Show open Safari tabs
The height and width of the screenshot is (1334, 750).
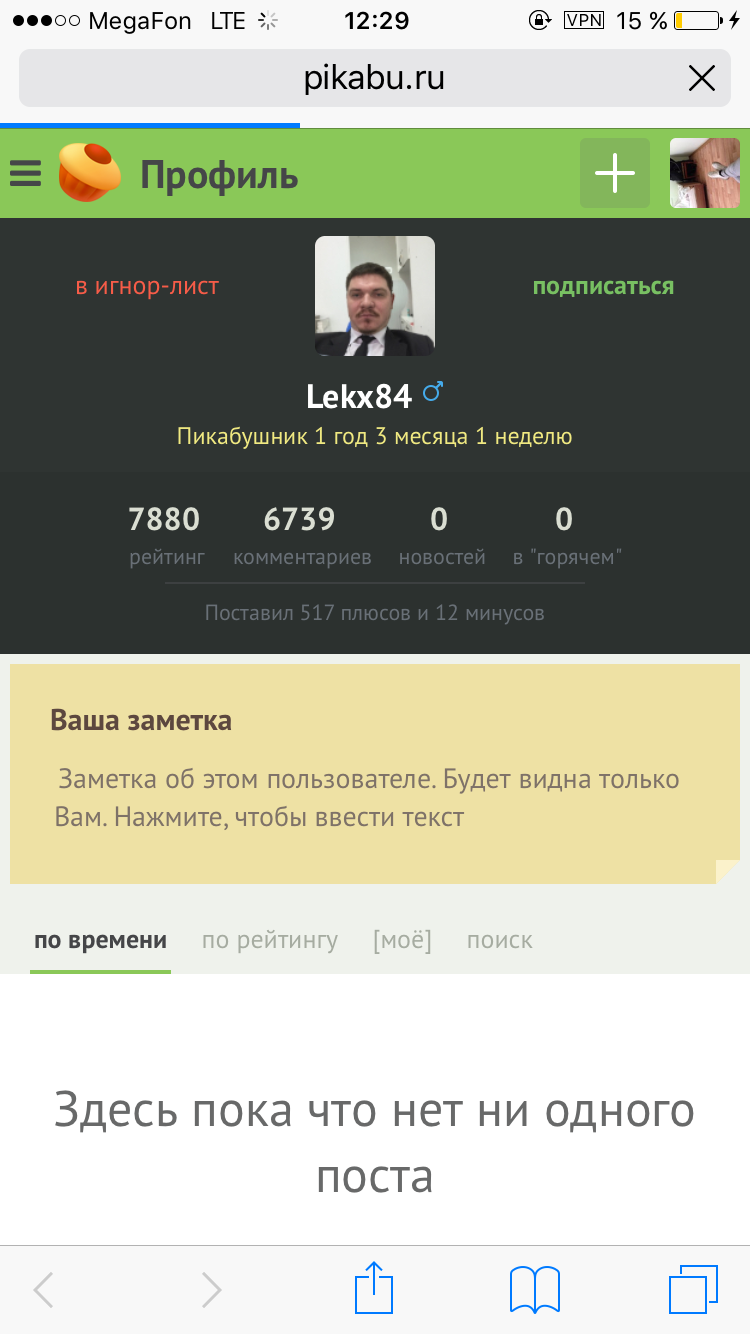pyautogui.click(x=693, y=1289)
